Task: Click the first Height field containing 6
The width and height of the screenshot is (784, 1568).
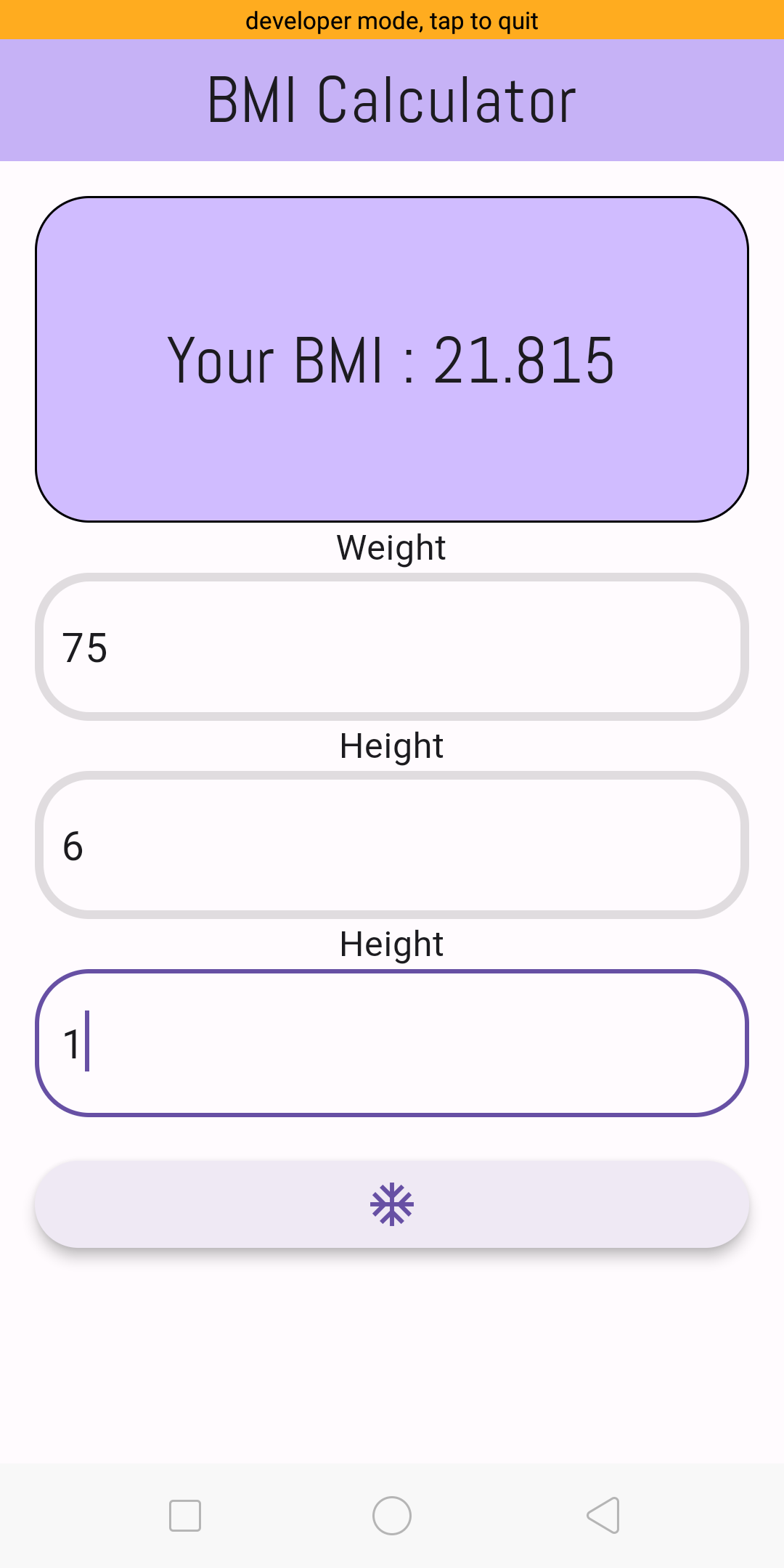Action: tap(392, 846)
